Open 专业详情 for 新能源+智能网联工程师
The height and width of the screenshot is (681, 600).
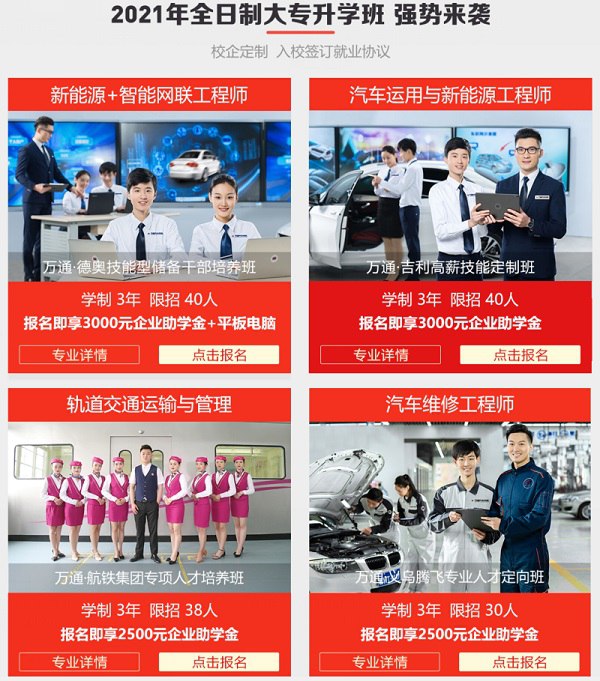(x=80, y=354)
